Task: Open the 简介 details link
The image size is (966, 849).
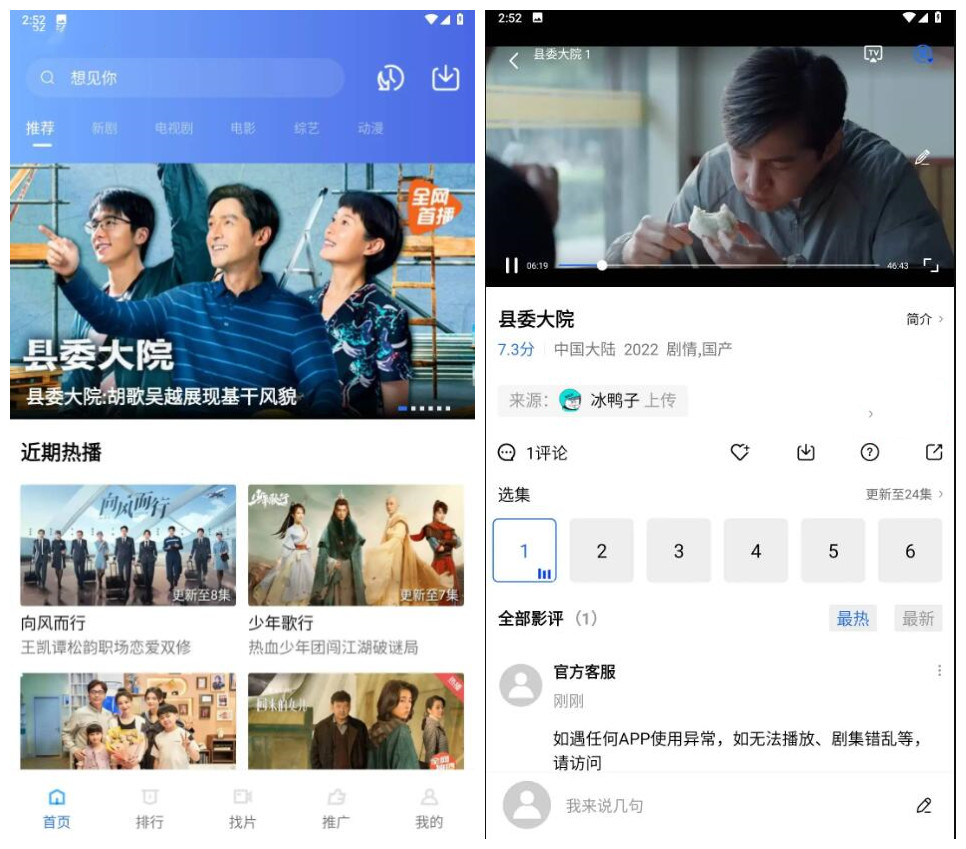Action: tap(924, 319)
